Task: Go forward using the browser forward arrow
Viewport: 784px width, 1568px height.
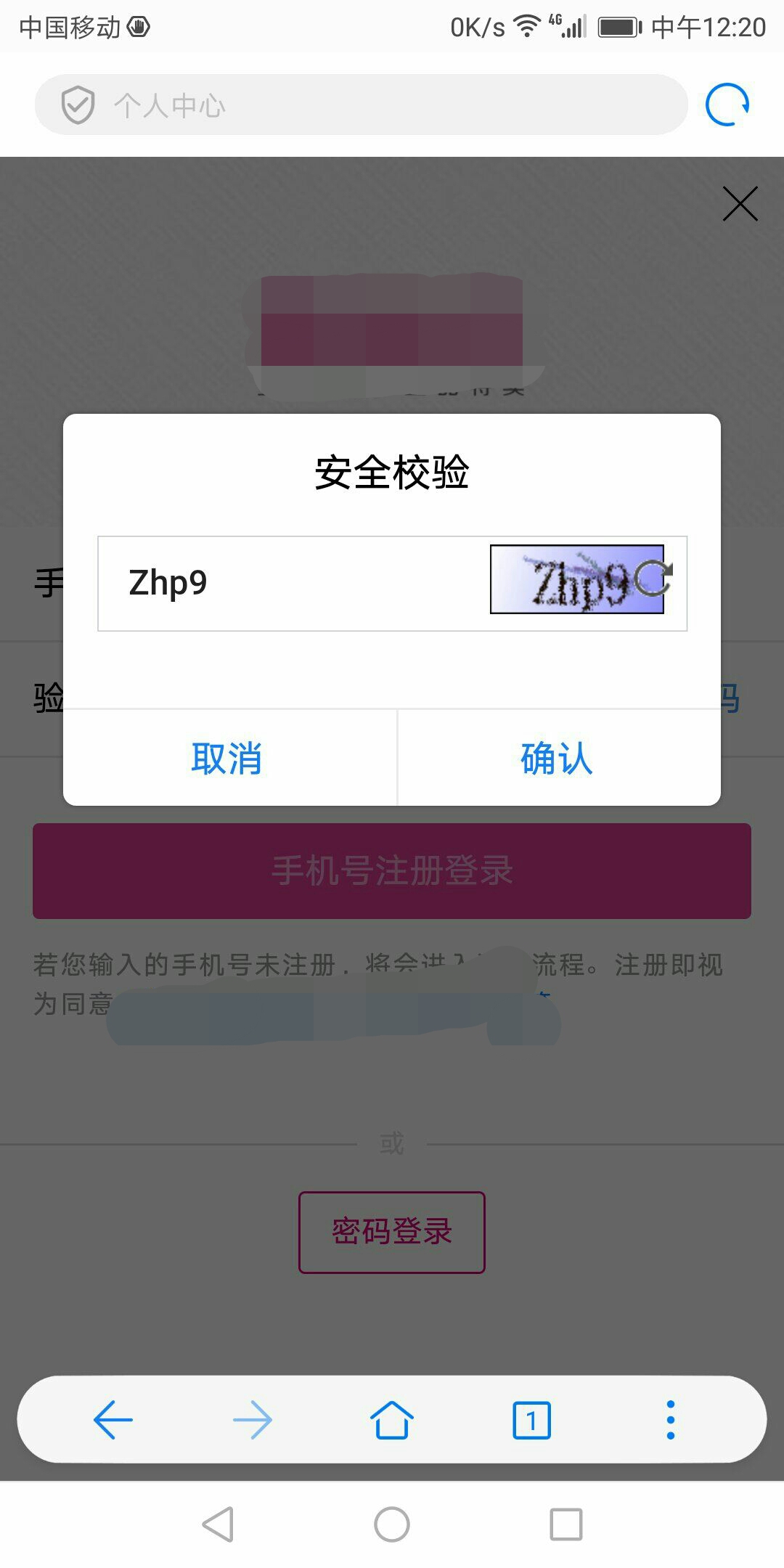Action: (252, 1421)
